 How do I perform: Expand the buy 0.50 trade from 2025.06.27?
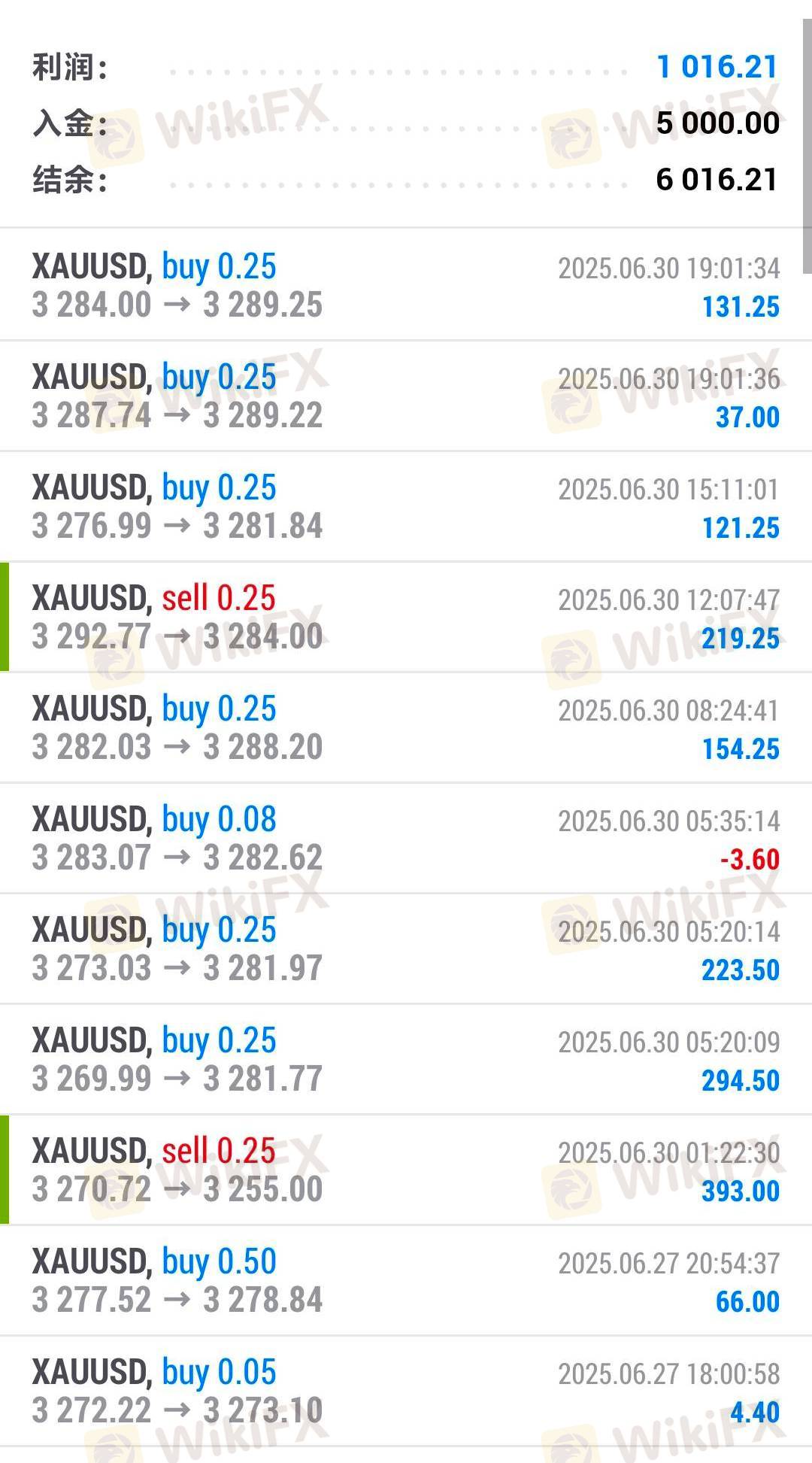click(406, 1281)
